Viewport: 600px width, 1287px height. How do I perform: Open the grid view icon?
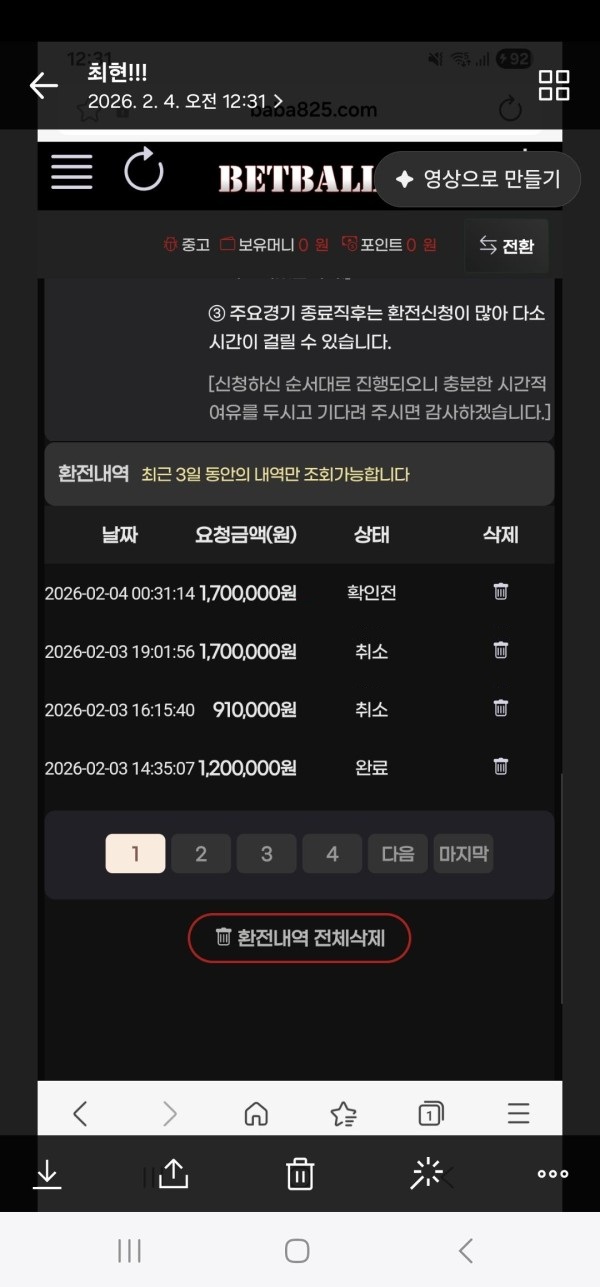click(554, 86)
